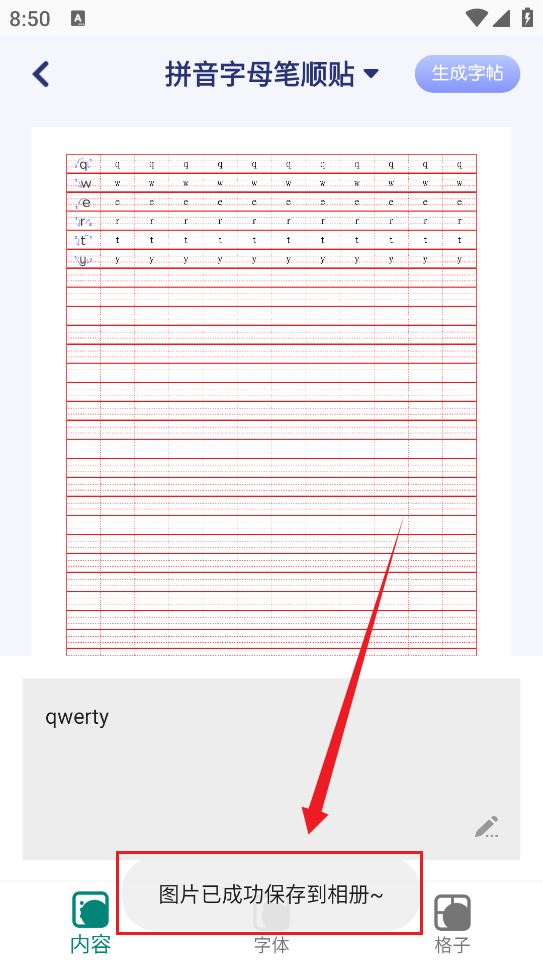Viewport: 543px width, 967px height.
Task: Edit the qwerty text with pencil icon
Action: [x=487, y=827]
